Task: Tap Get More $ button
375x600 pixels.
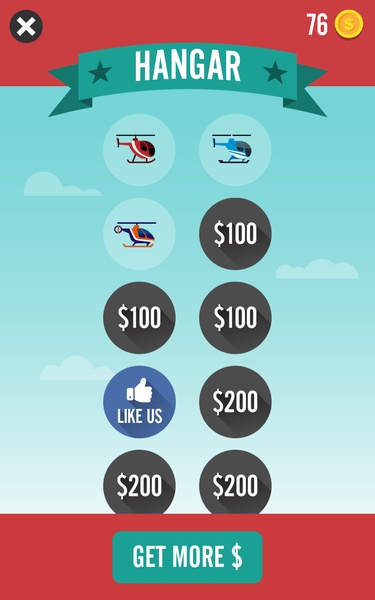Action: [x=188, y=557]
